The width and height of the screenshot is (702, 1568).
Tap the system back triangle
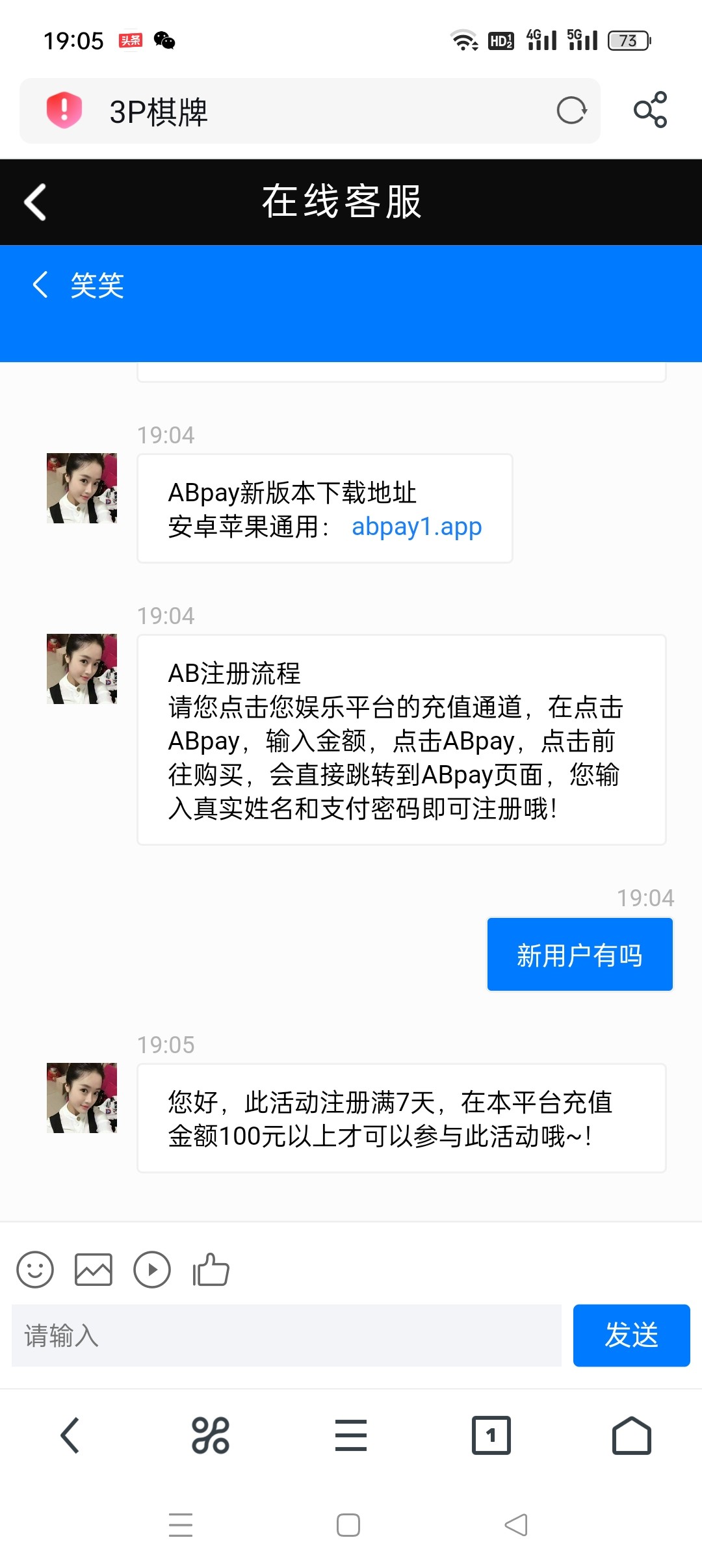[x=516, y=1524]
